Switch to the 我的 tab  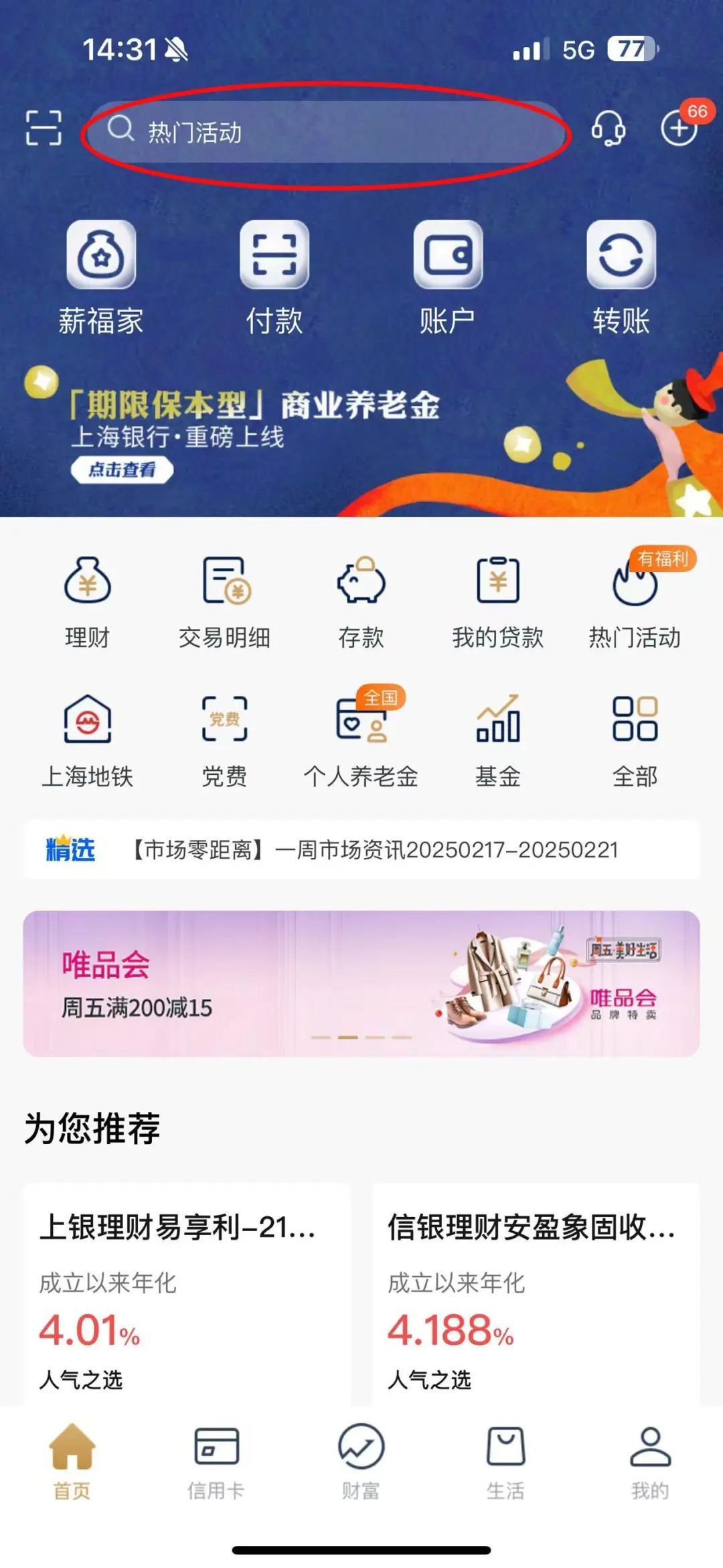pos(649,1462)
